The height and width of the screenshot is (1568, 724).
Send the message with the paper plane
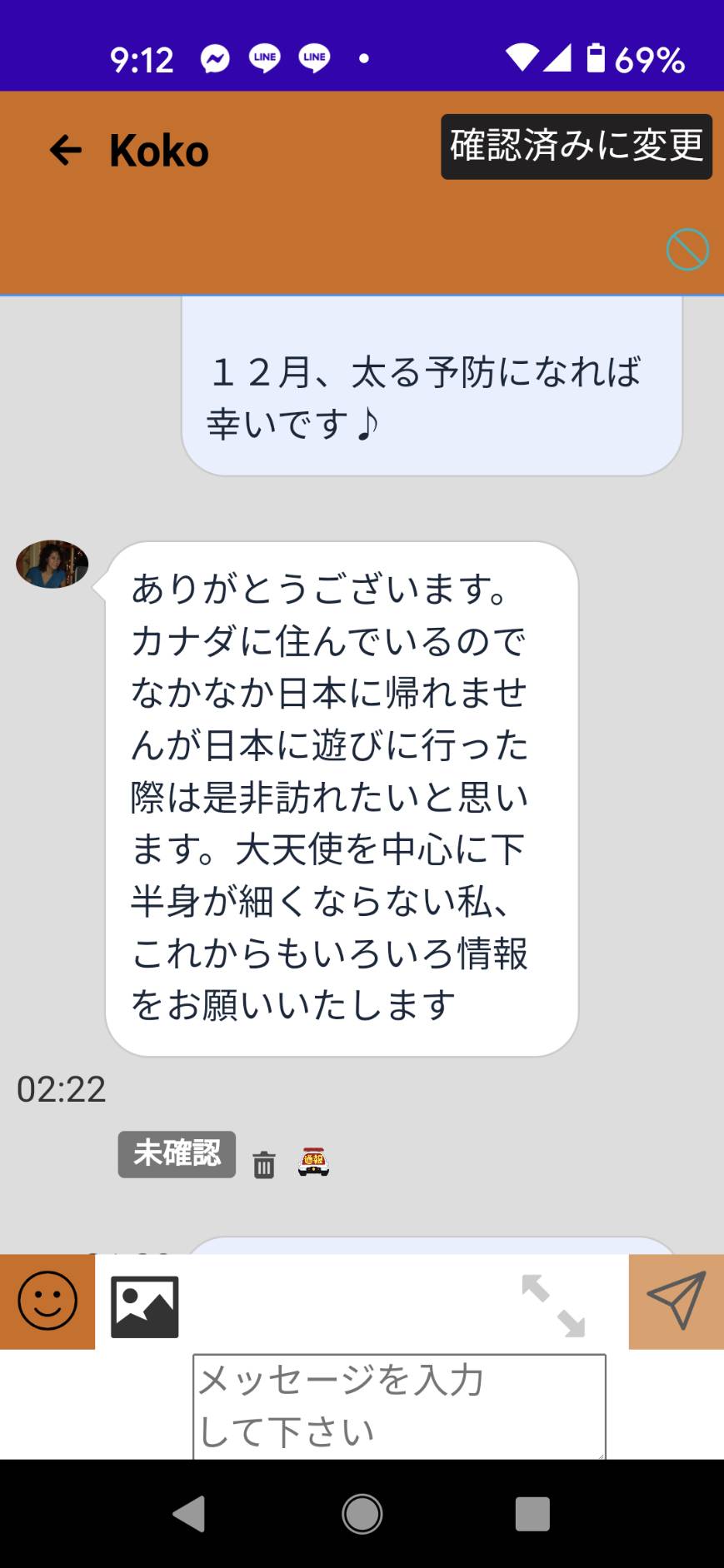point(676,1301)
